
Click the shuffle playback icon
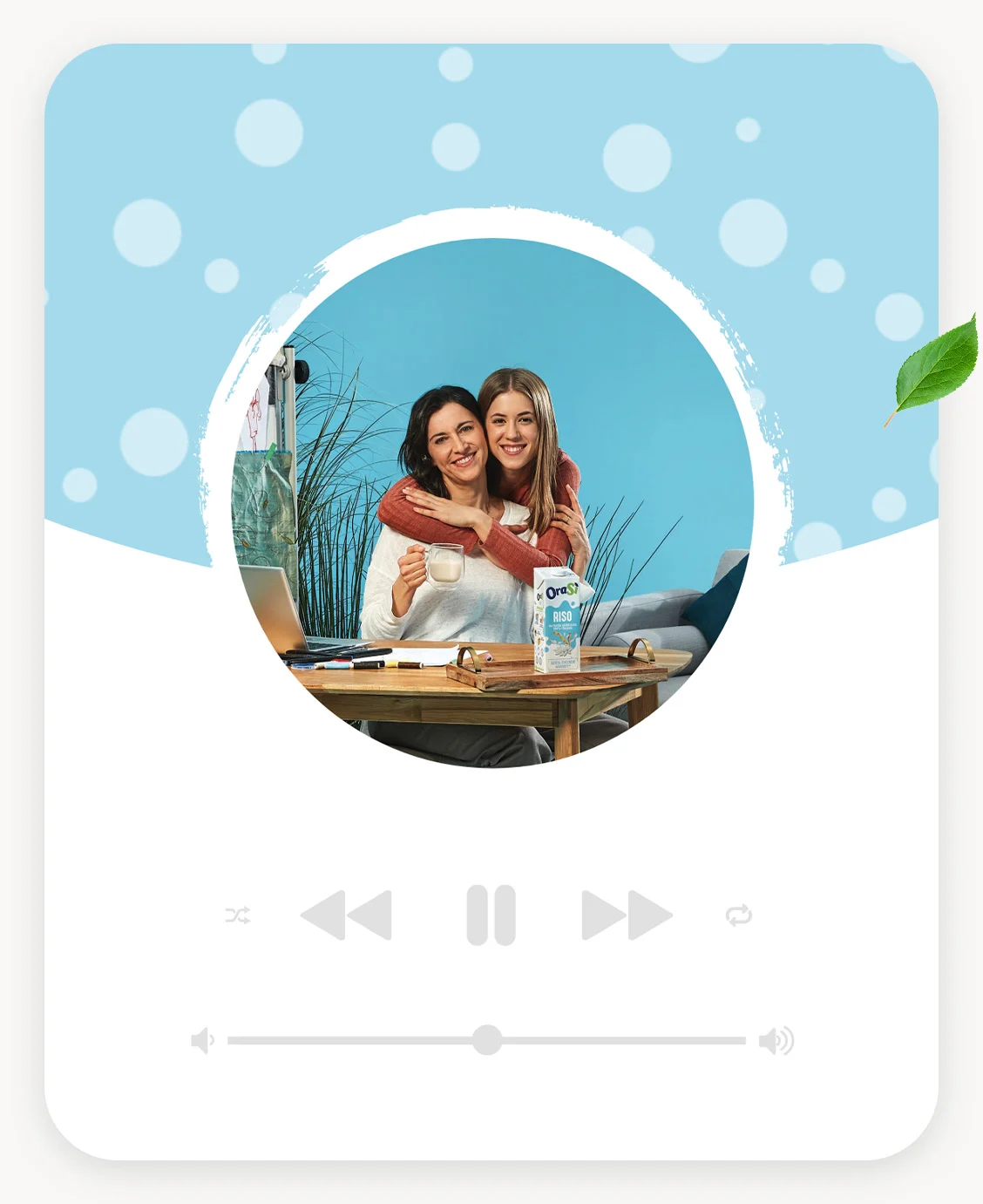coord(237,914)
